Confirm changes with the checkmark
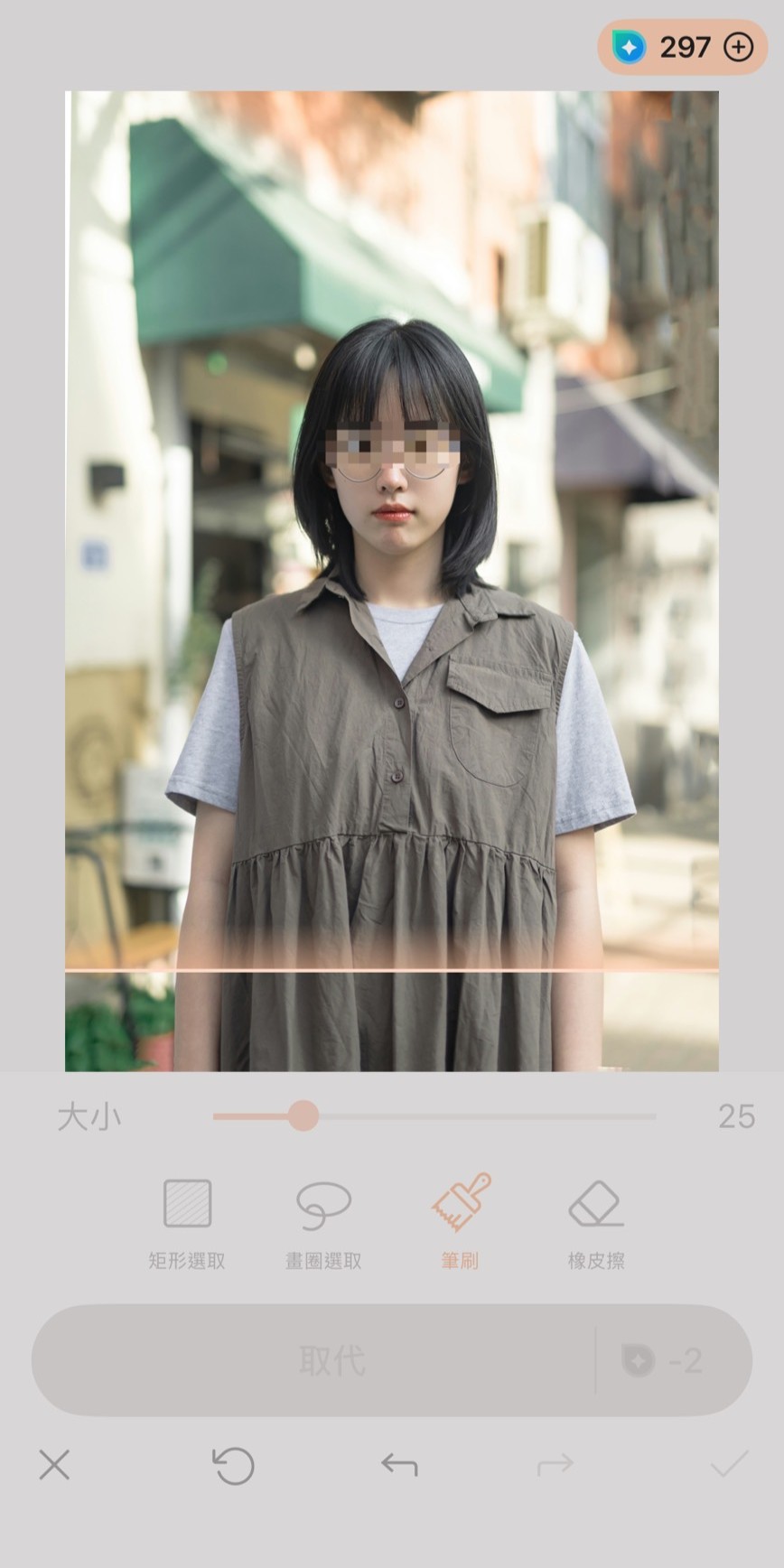 [x=729, y=1465]
